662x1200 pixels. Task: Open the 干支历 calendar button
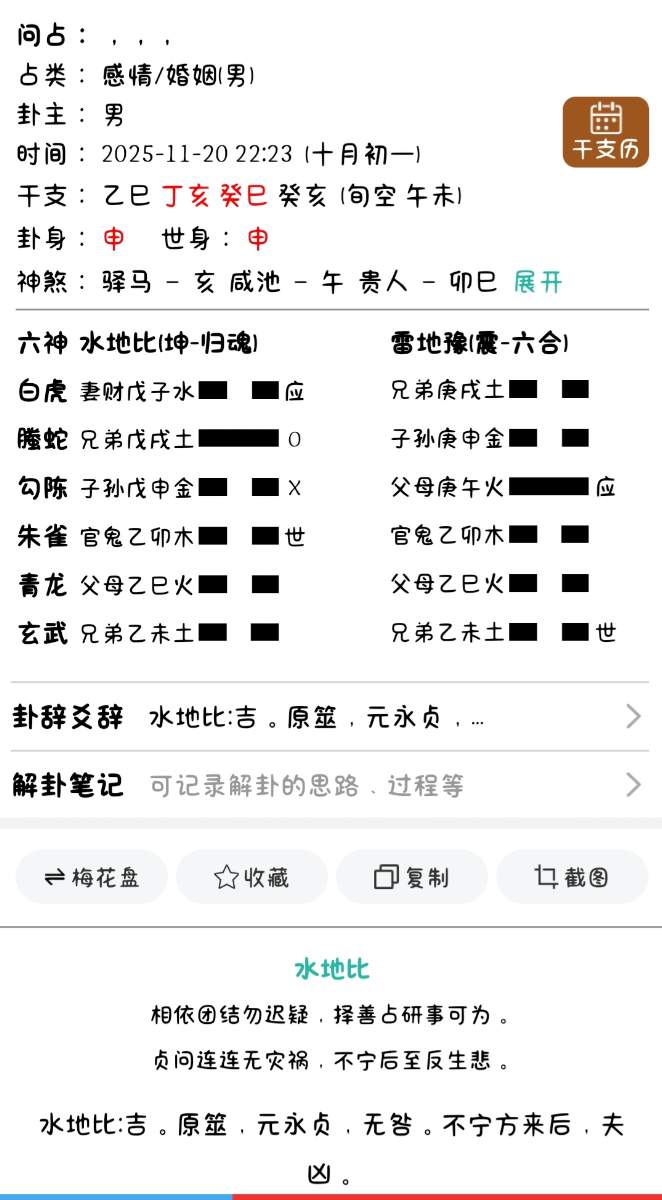[x=605, y=132]
